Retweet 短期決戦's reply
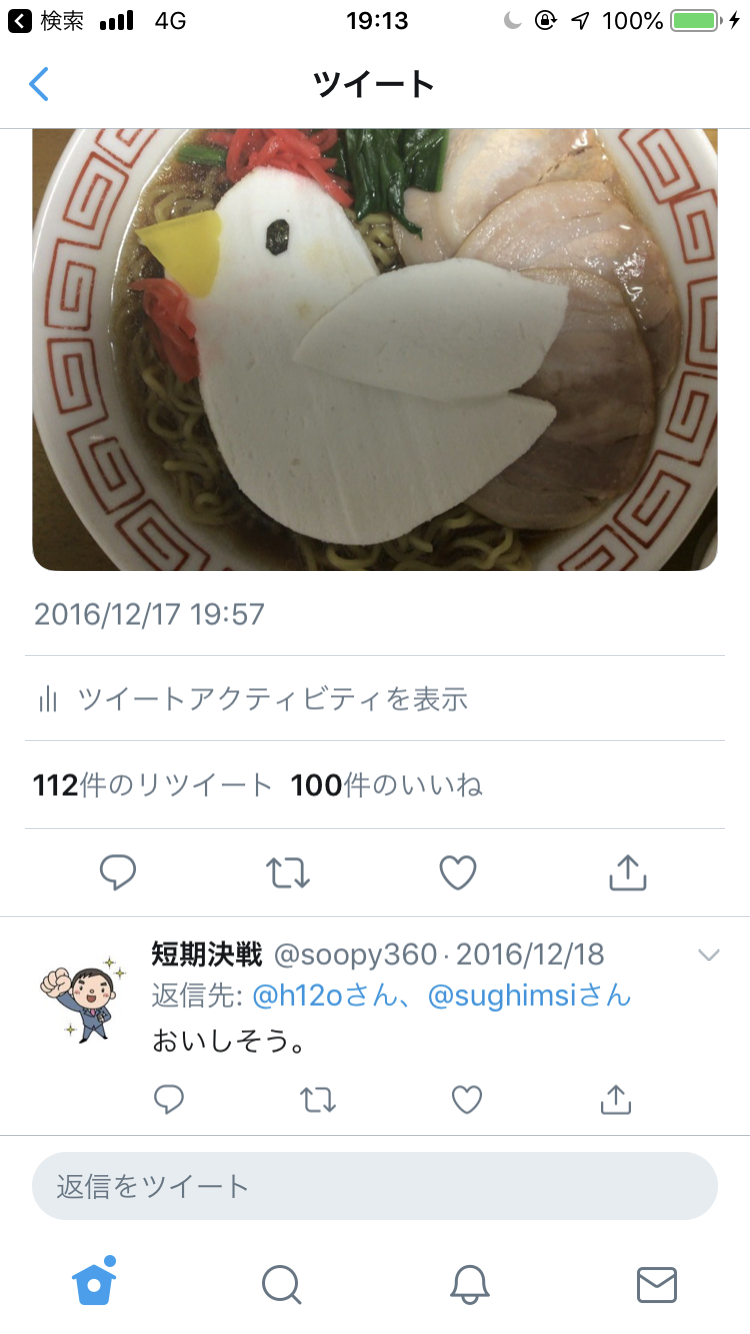This screenshot has width=750, height=1334. pyautogui.click(x=318, y=1100)
